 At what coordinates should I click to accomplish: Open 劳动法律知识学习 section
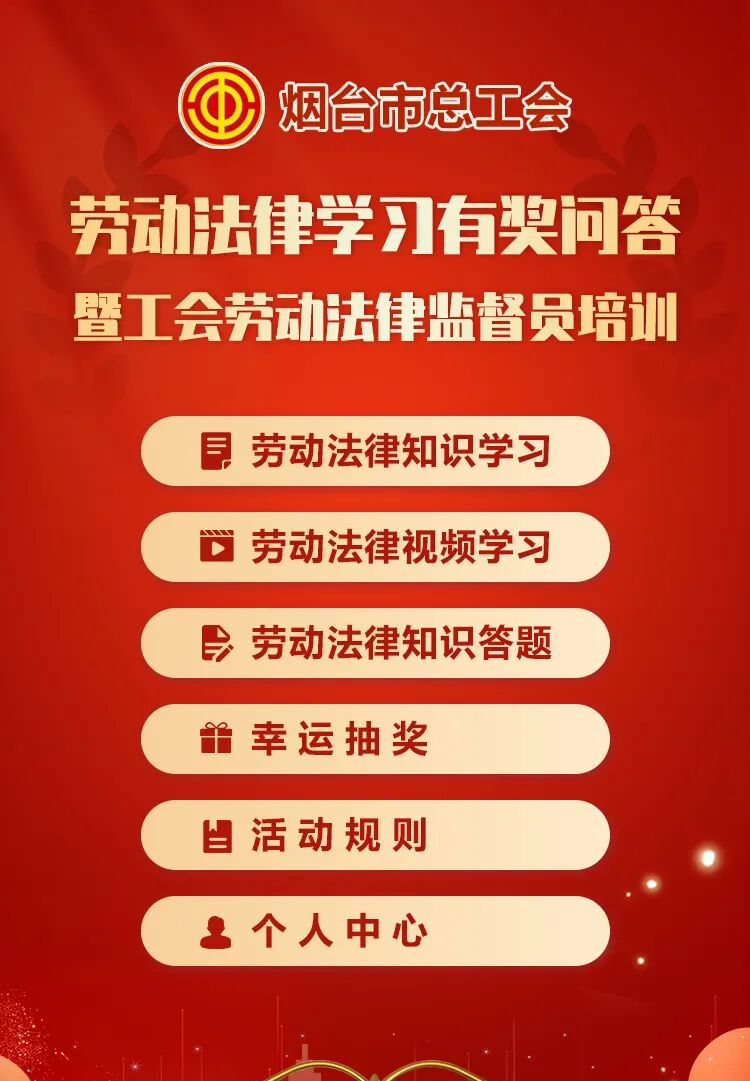(x=375, y=451)
